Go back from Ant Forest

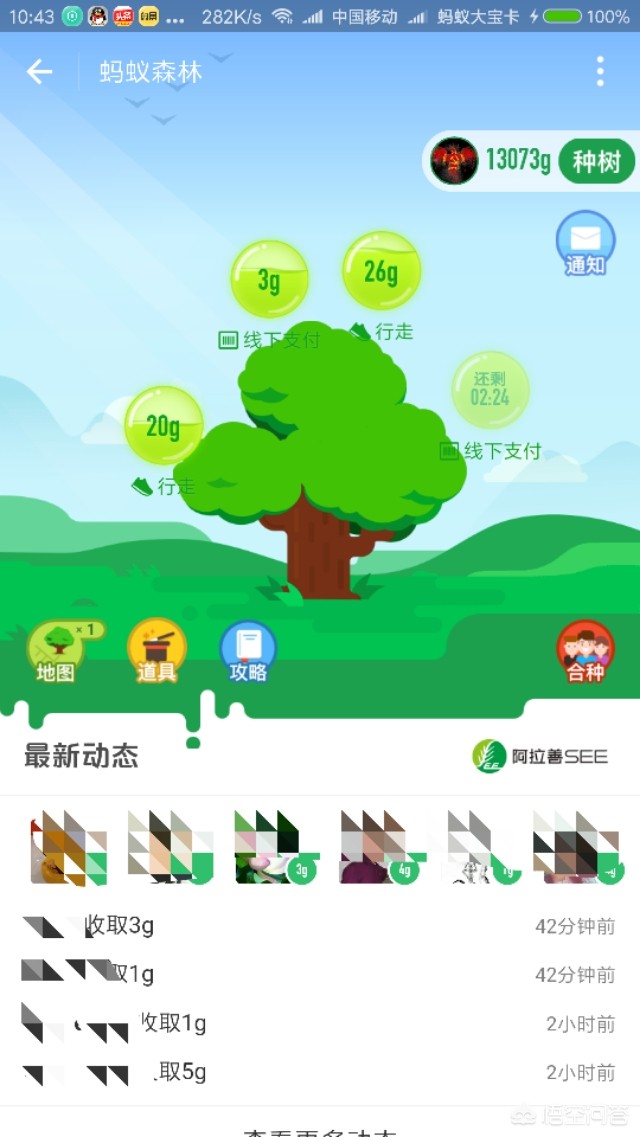pyautogui.click(x=39, y=72)
